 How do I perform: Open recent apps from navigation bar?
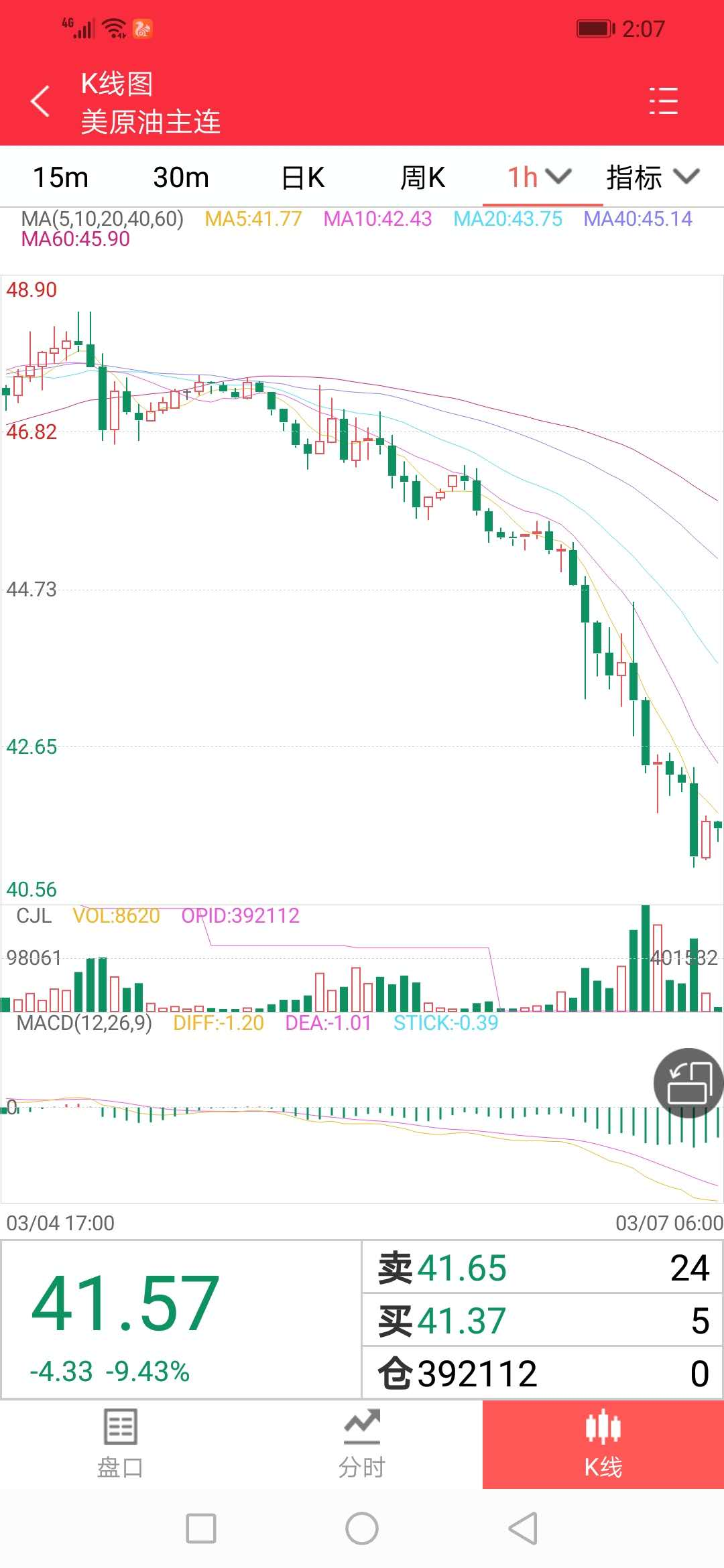coord(201,1529)
